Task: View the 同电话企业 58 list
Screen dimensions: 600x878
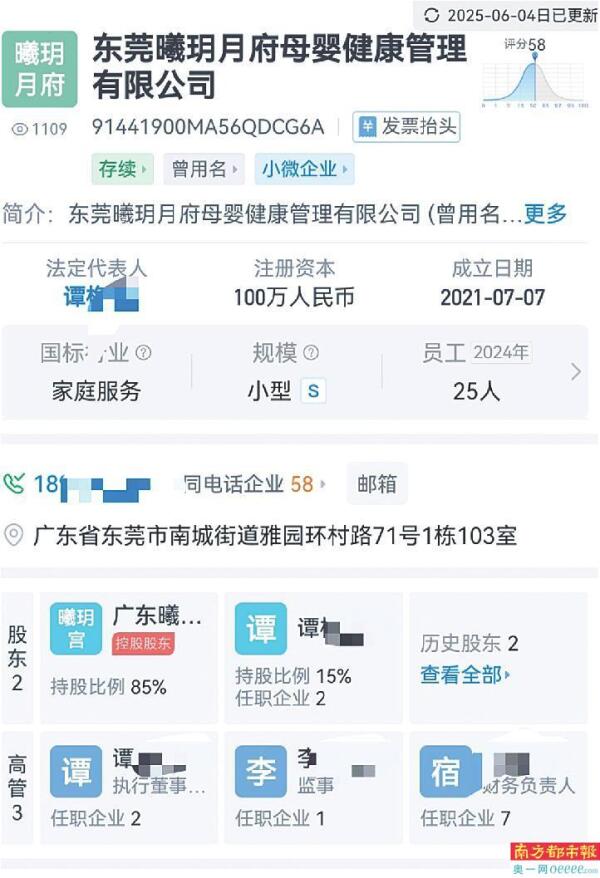Action: coord(257,484)
